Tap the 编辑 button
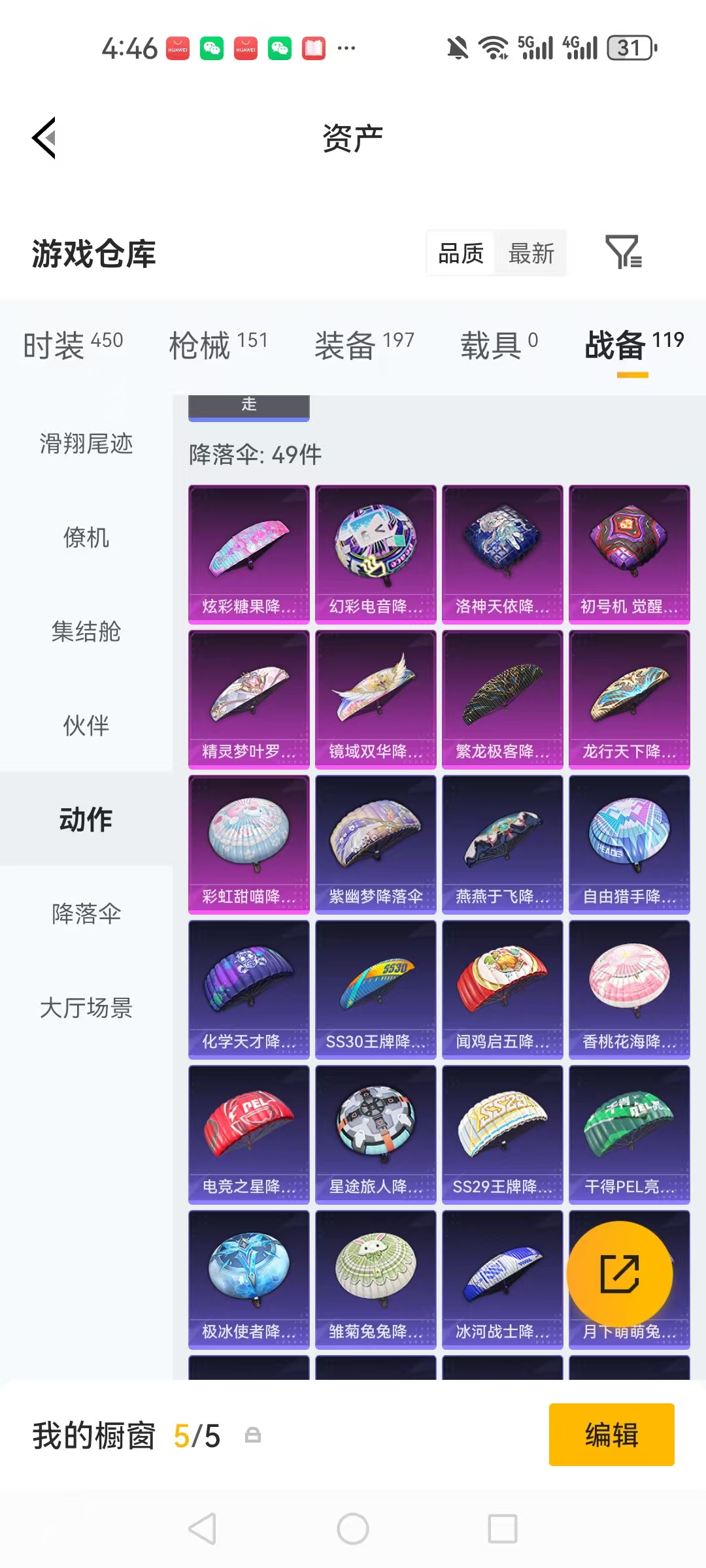The height and width of the screenshot is (1568, 706). click(x=611, y=1435)
